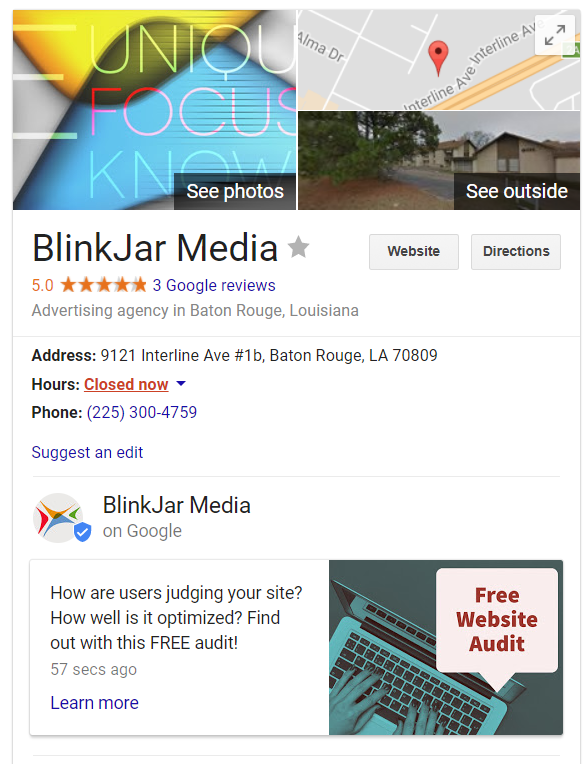Open the Free Website Audit image
The width and height of the screenshot is (585, 764).
(446, 647)
